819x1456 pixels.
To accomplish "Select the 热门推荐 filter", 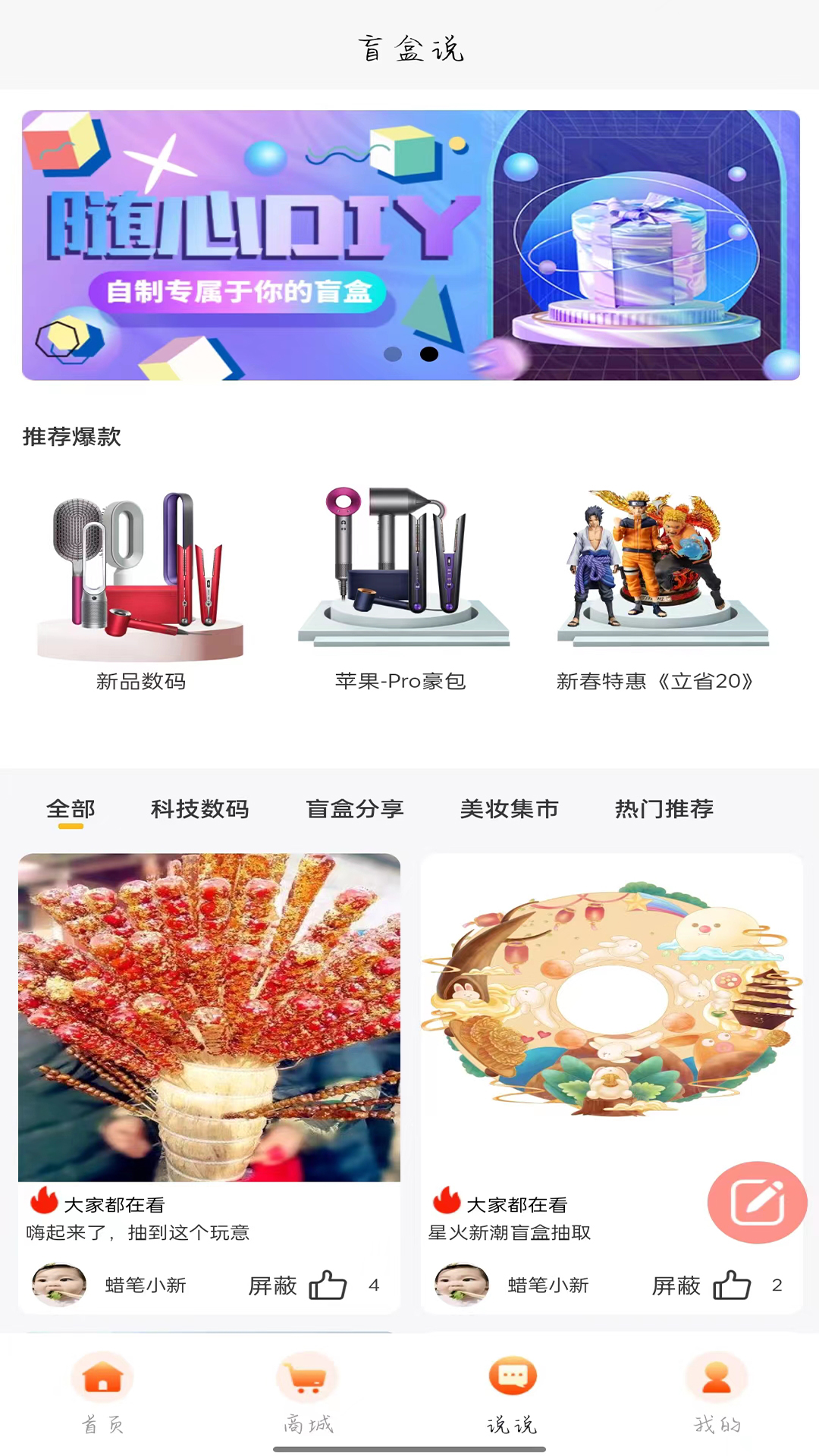I will 664,809.
